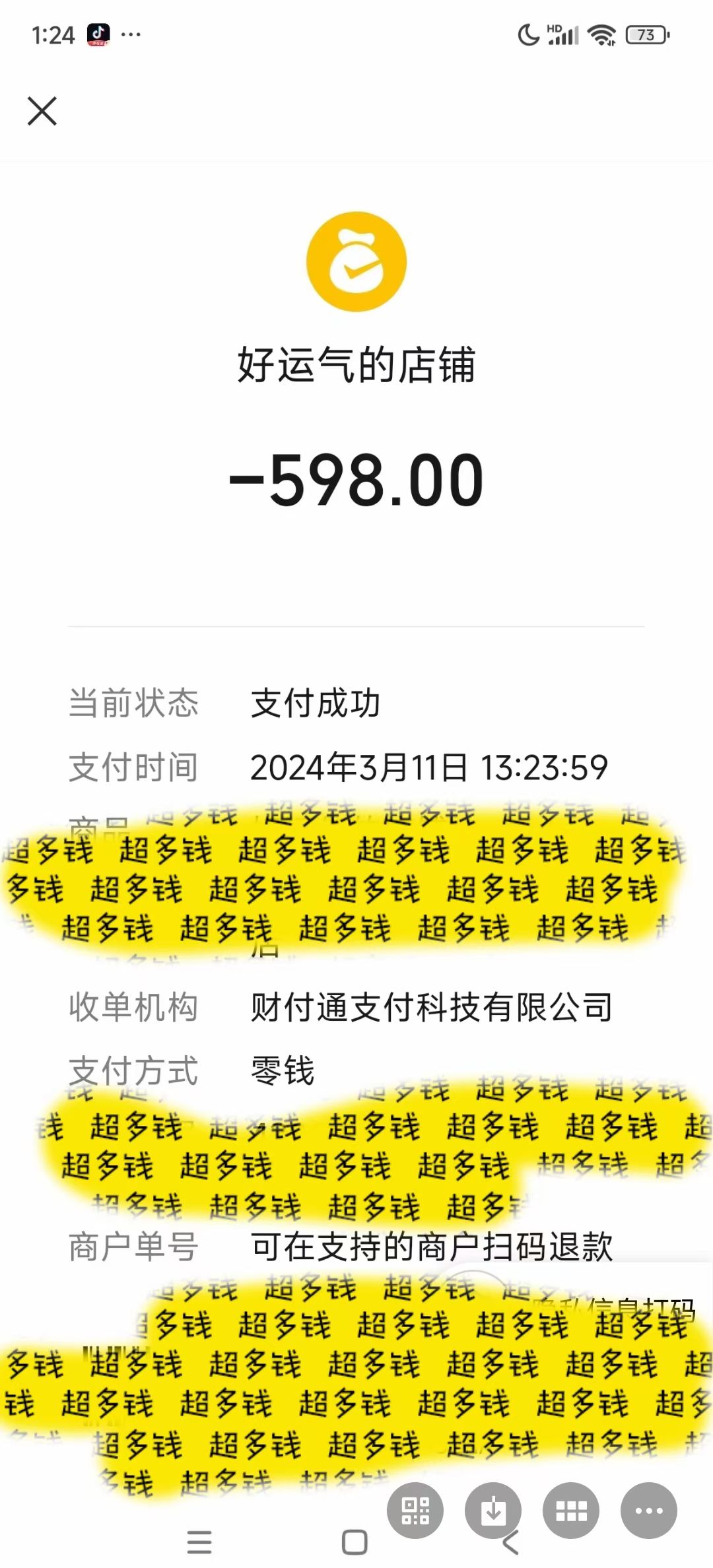
Task: Tap the recents menu navigation button
Action: point(198,1544)
